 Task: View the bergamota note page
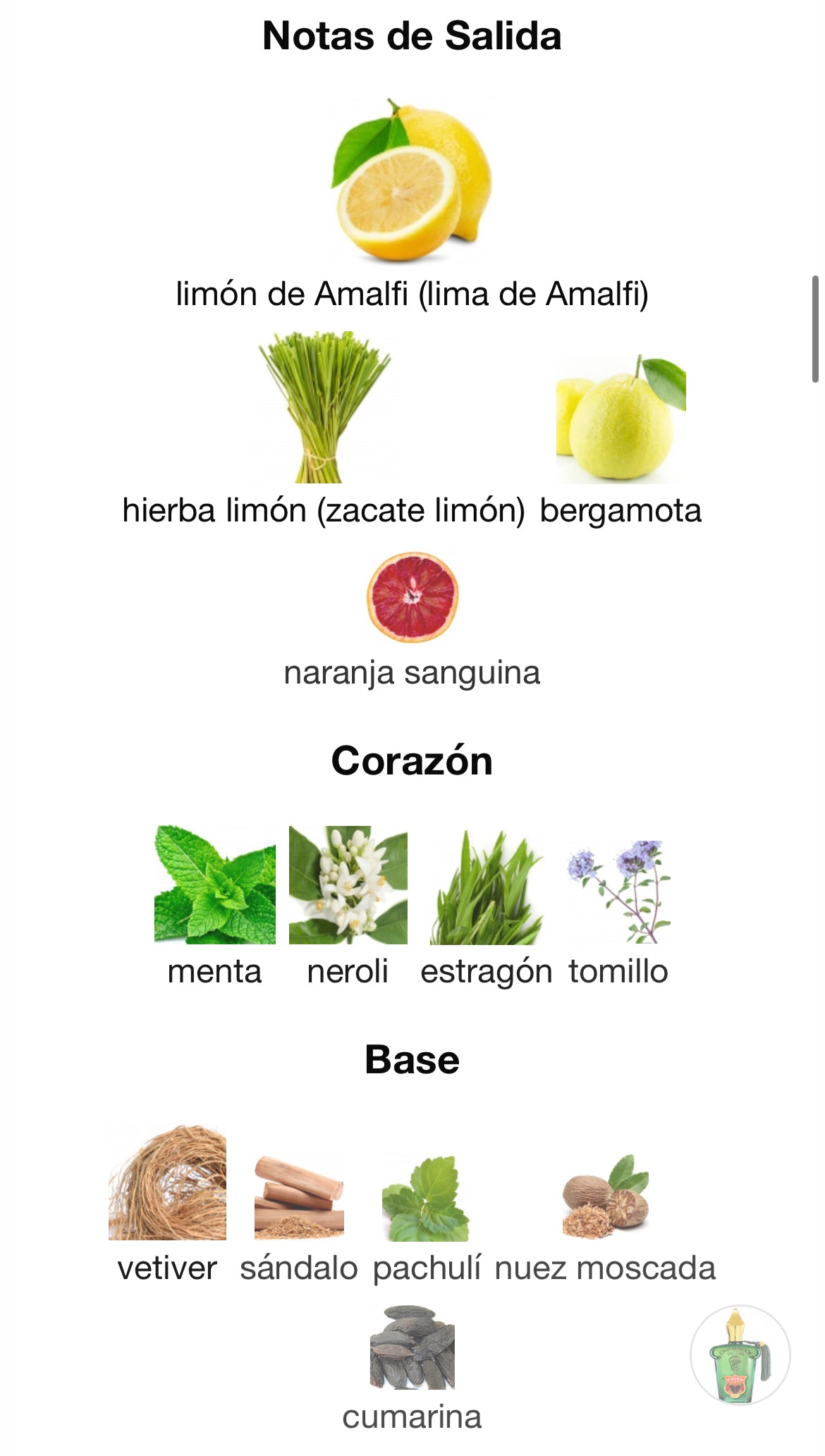(x=621, y=420)
